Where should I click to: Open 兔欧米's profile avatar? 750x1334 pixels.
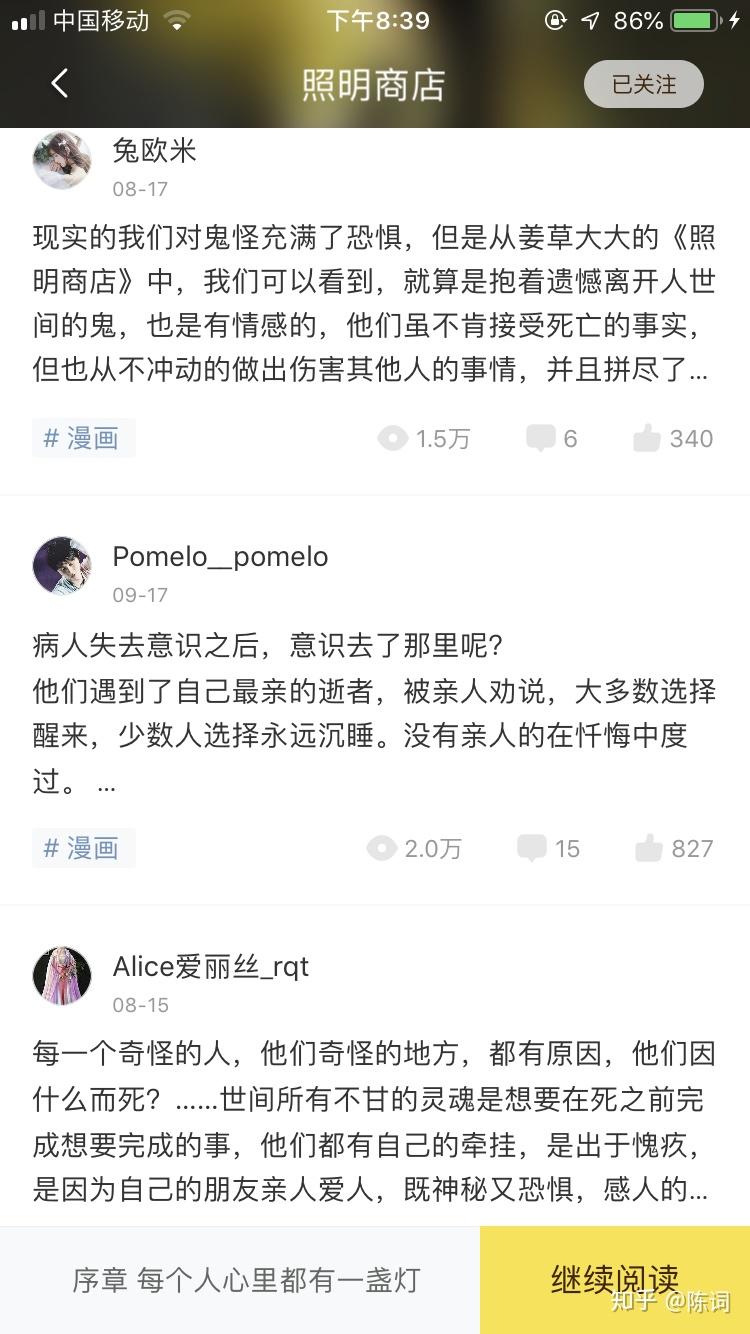click(x=62, y=160)
